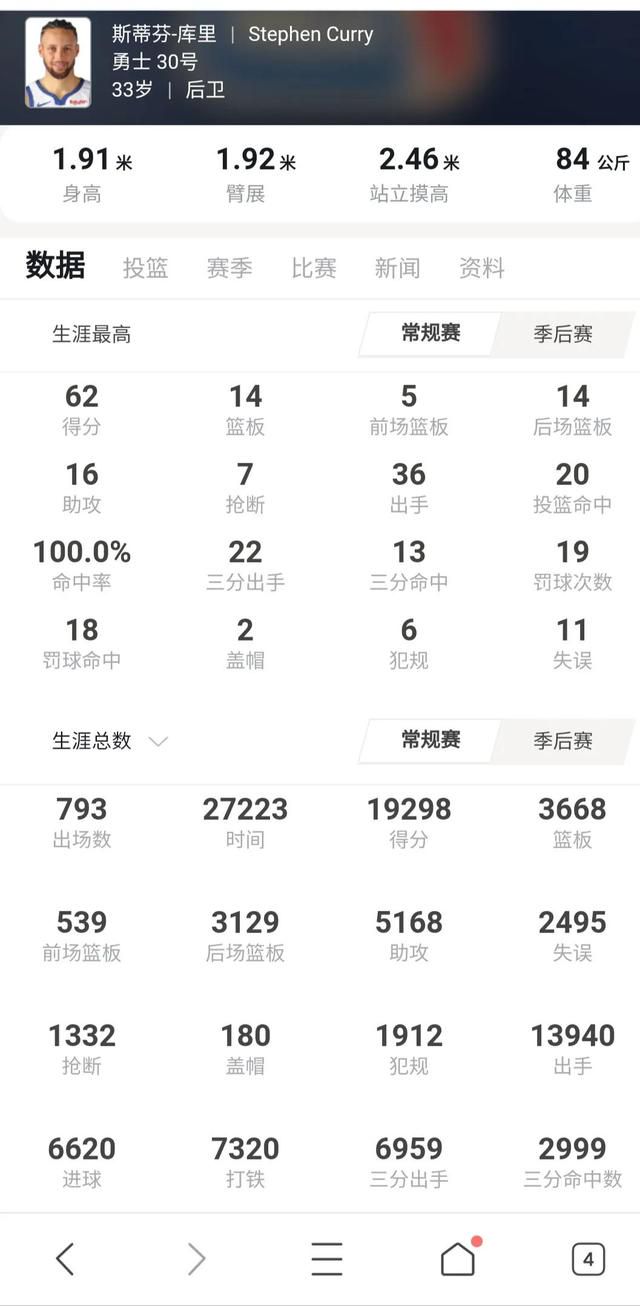Screen dimensions: 640x1306
Task: Tap the forward arrow in the toolbar
Action: (x=196, y=1259)
